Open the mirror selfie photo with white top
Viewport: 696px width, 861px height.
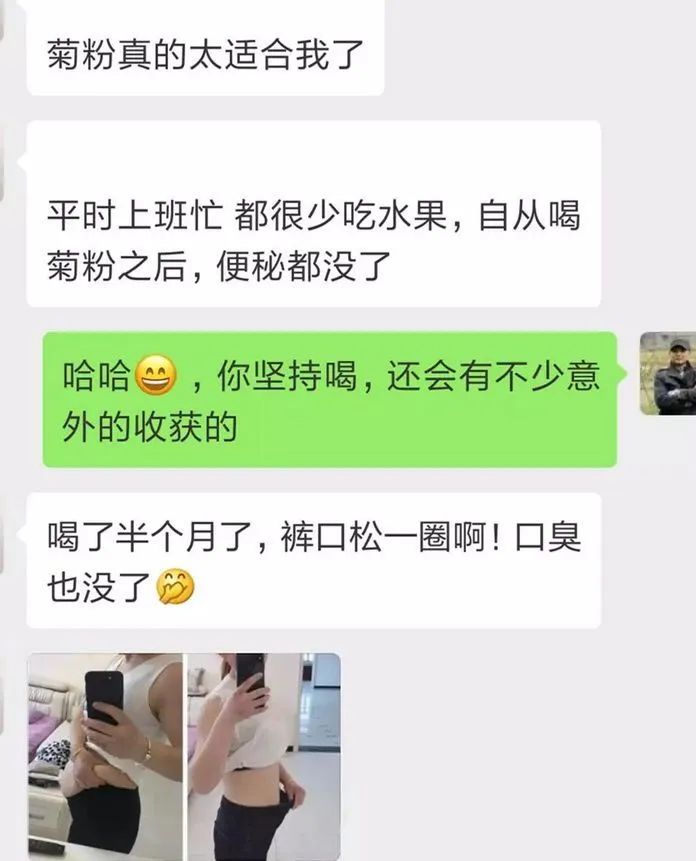point(105,753)
